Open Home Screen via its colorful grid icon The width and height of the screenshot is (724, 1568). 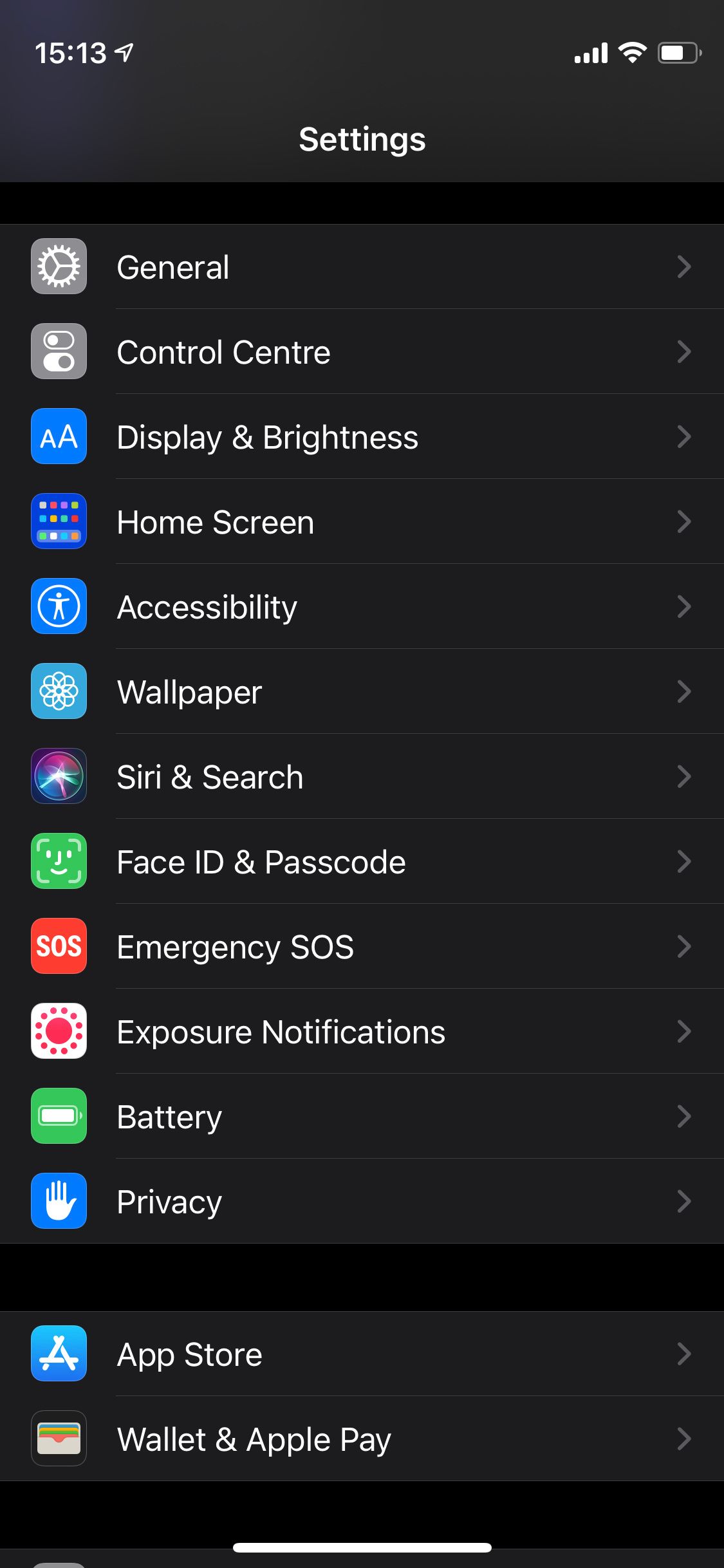pyautogui.click(x=59, y=521)
